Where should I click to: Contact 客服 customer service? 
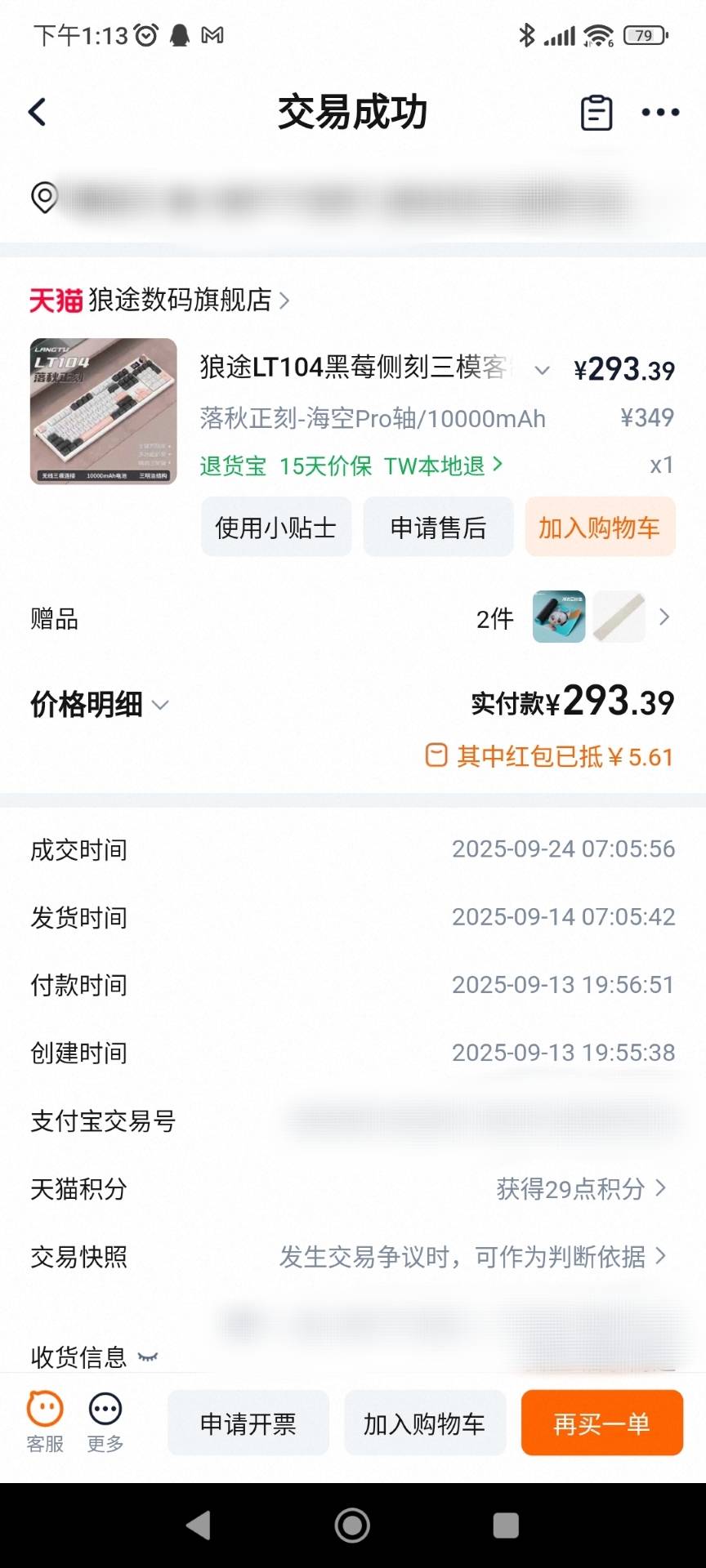(x=45, y=1422)
